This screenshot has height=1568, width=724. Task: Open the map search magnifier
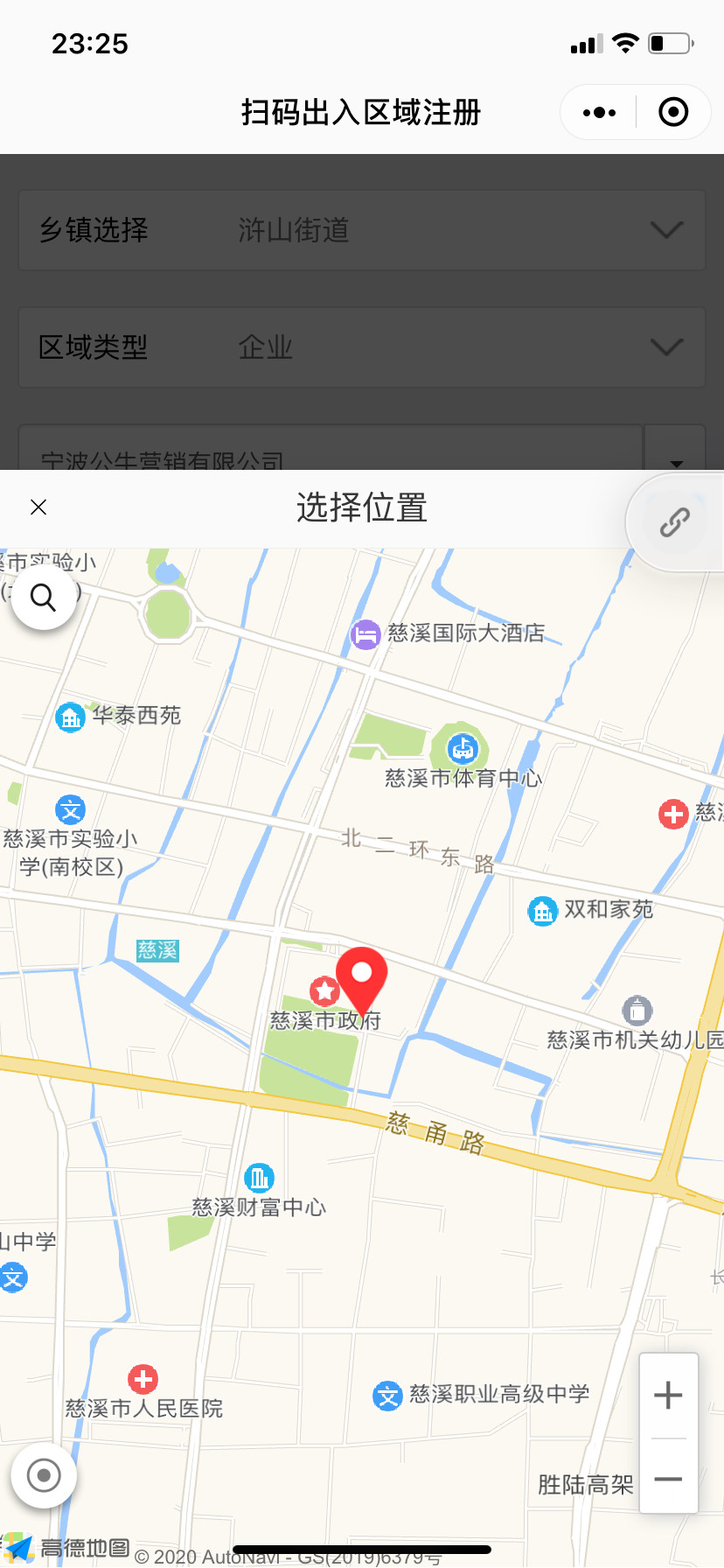pos(44,598)
